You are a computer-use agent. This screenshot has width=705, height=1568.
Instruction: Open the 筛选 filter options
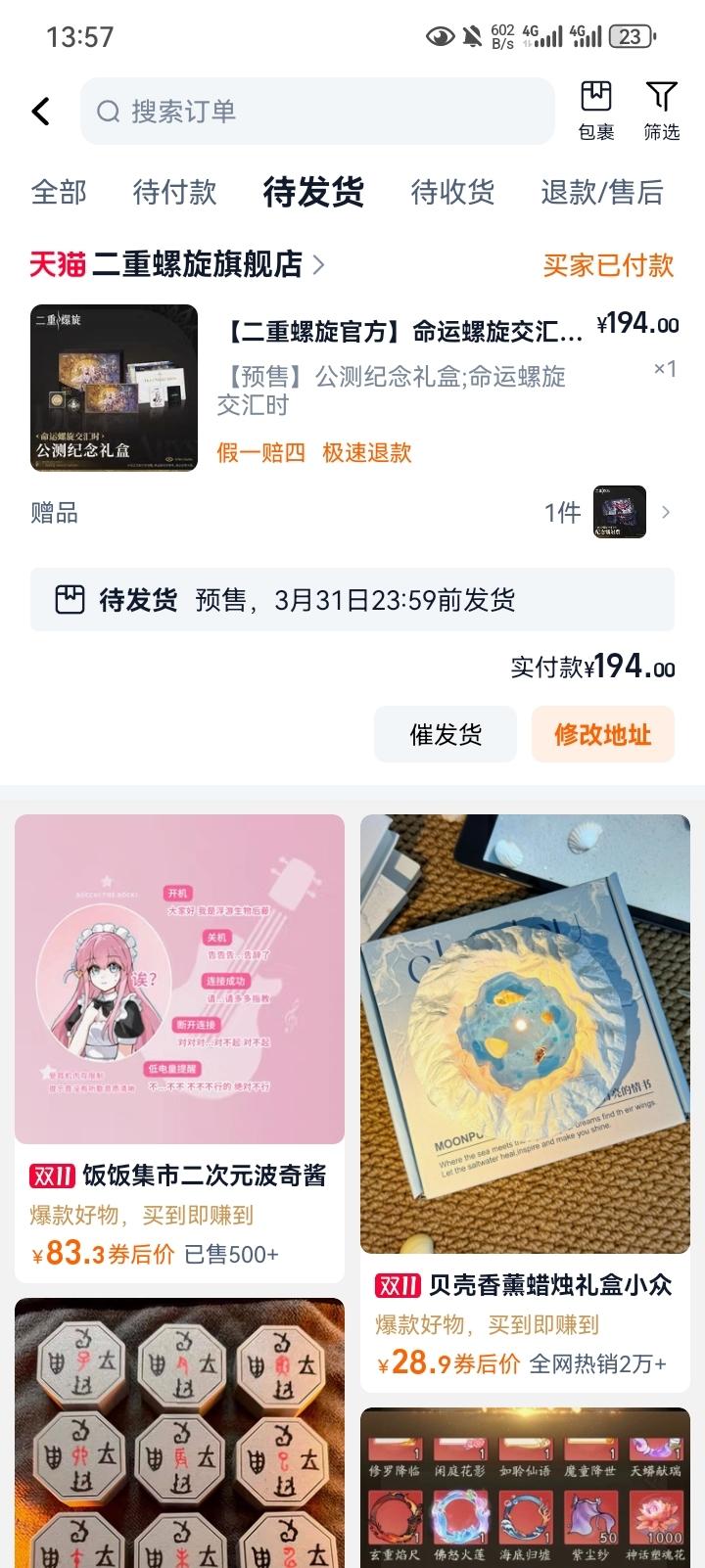click(662, 111)
